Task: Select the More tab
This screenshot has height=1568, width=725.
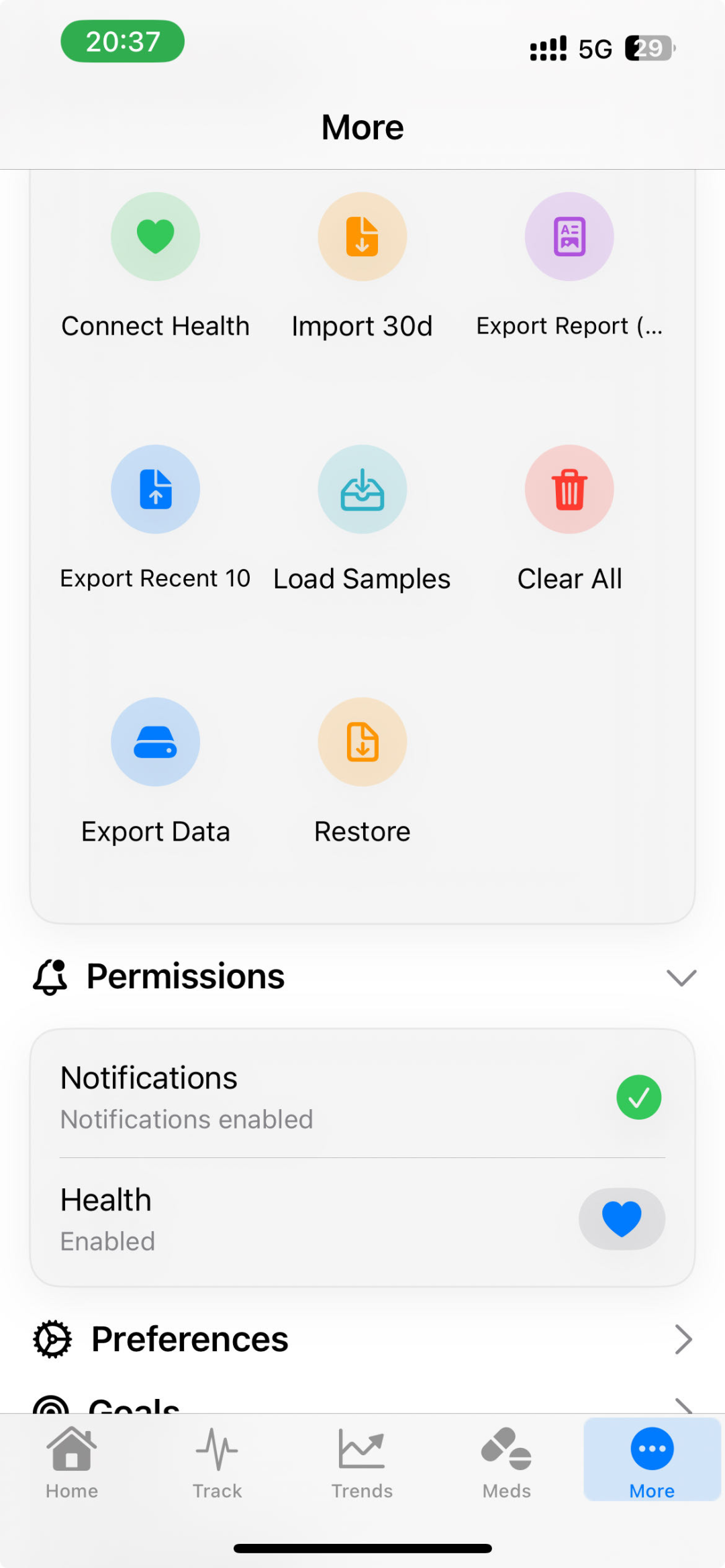Action: 652,1463
